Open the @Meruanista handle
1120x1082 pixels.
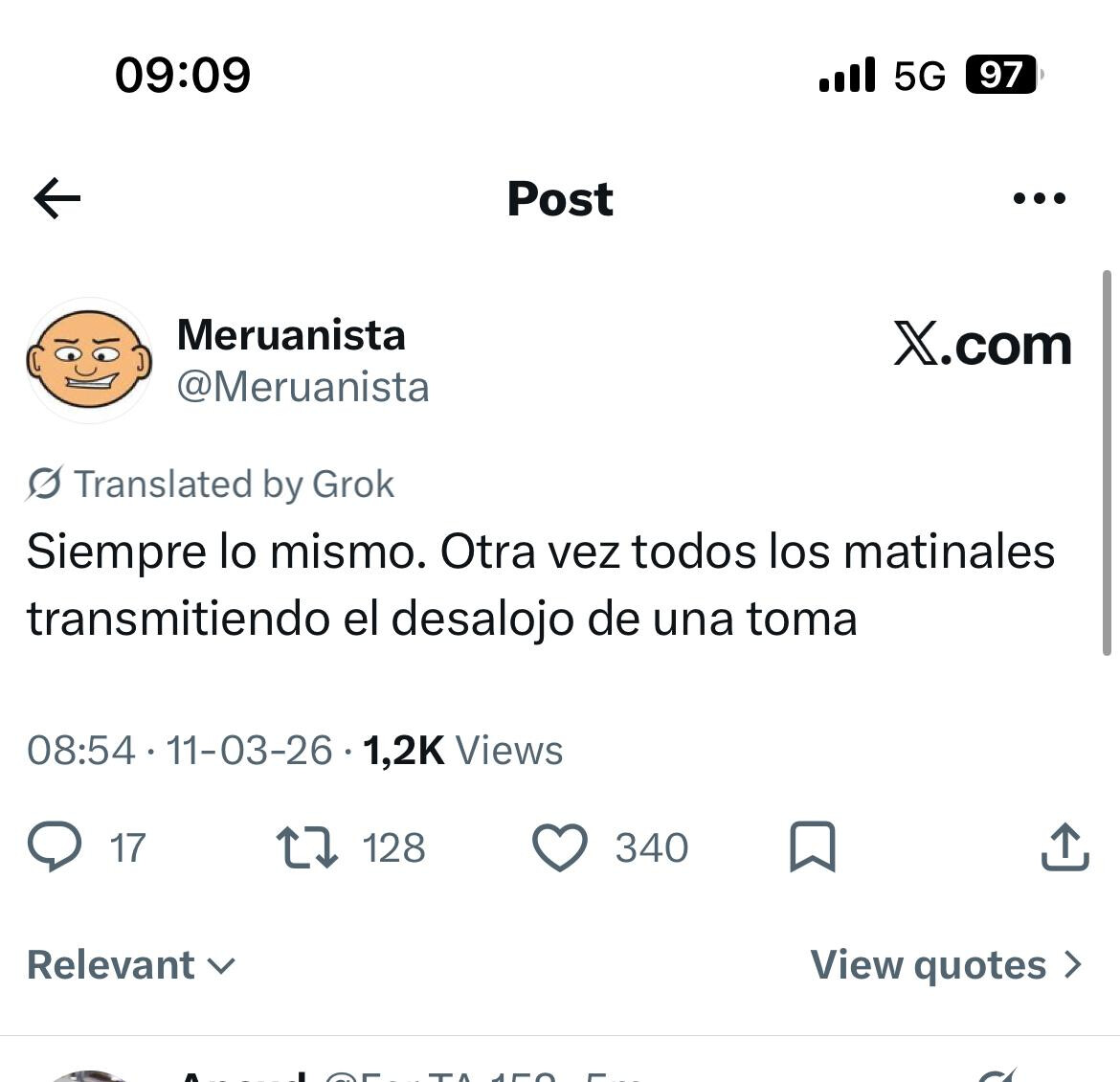pyautogui.click(x=302, y=388)
